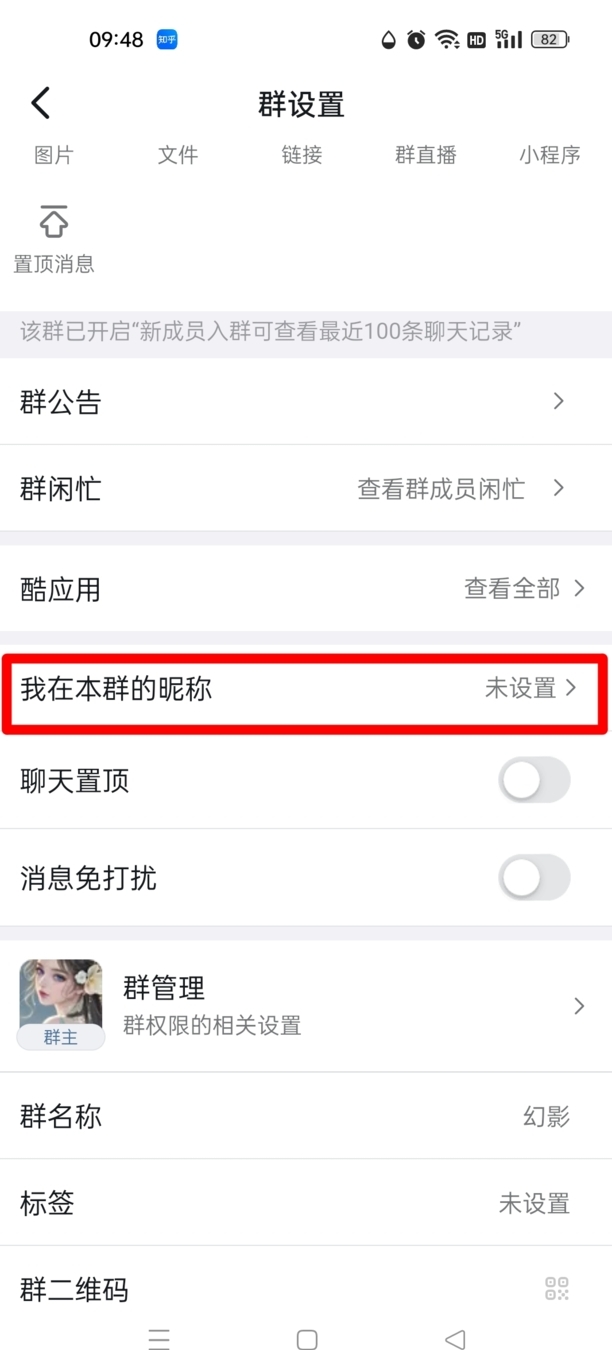Image resolution: width=612 pixels, height=1350 pixels.
Task: Open the 小程序 shortcut
Action: coord(549,155)
